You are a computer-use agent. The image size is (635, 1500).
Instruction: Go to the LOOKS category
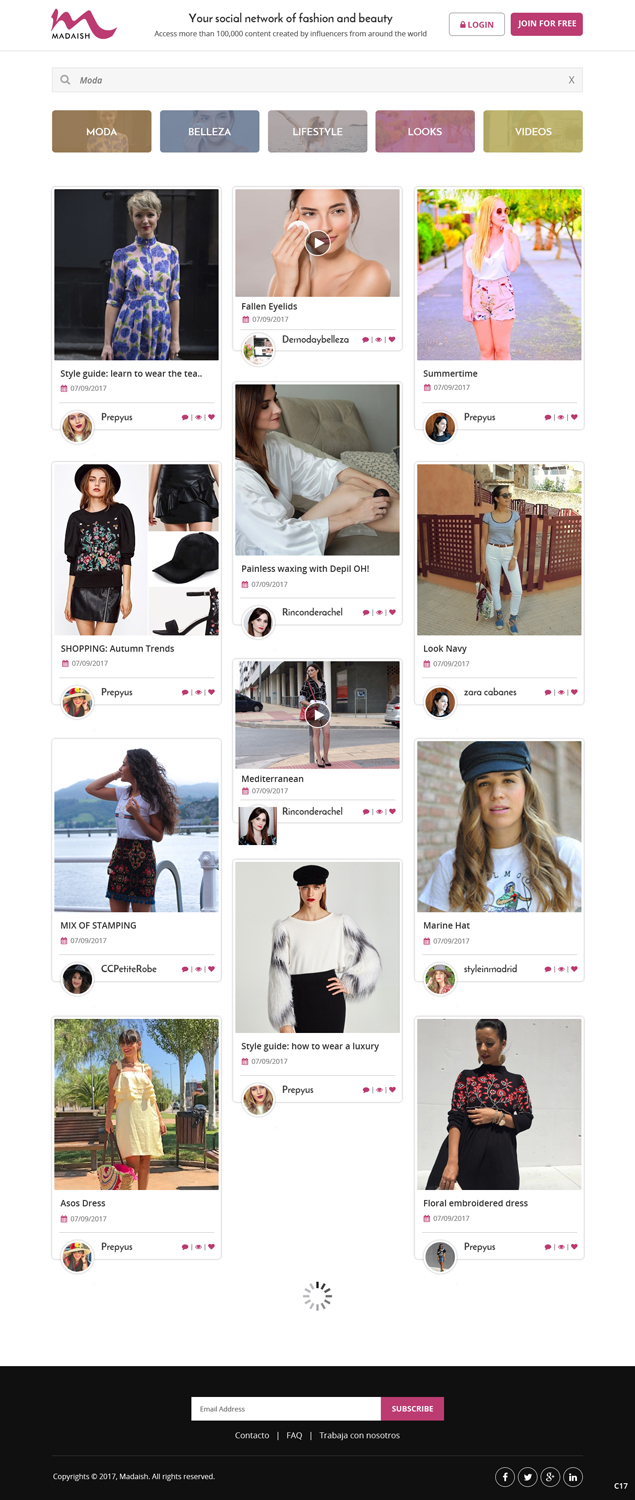pos(424,131)
